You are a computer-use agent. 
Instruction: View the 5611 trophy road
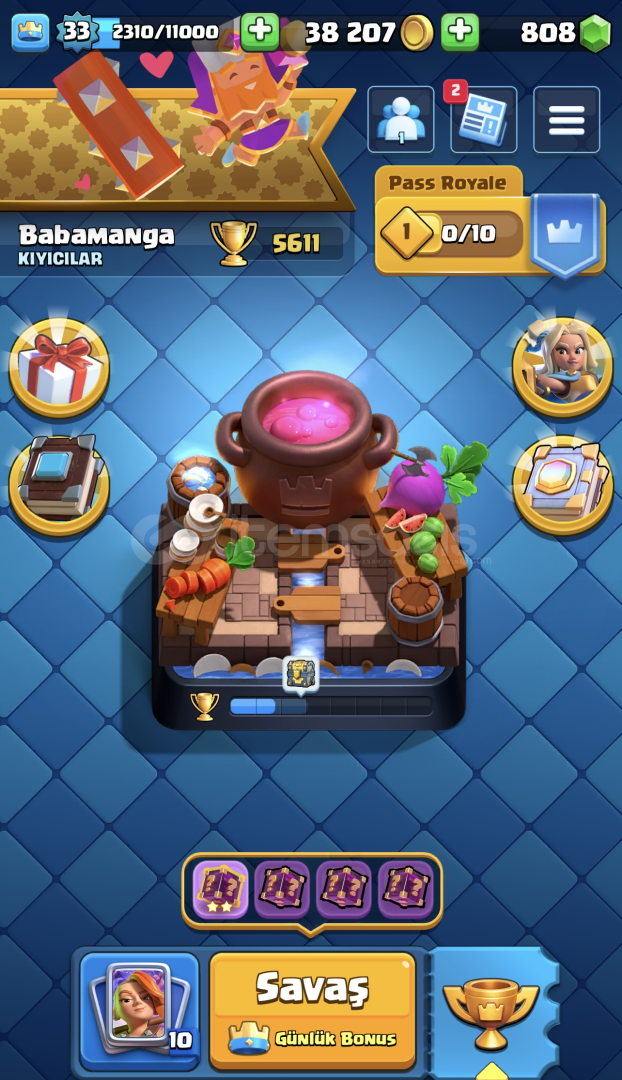[x=276, y=243]
